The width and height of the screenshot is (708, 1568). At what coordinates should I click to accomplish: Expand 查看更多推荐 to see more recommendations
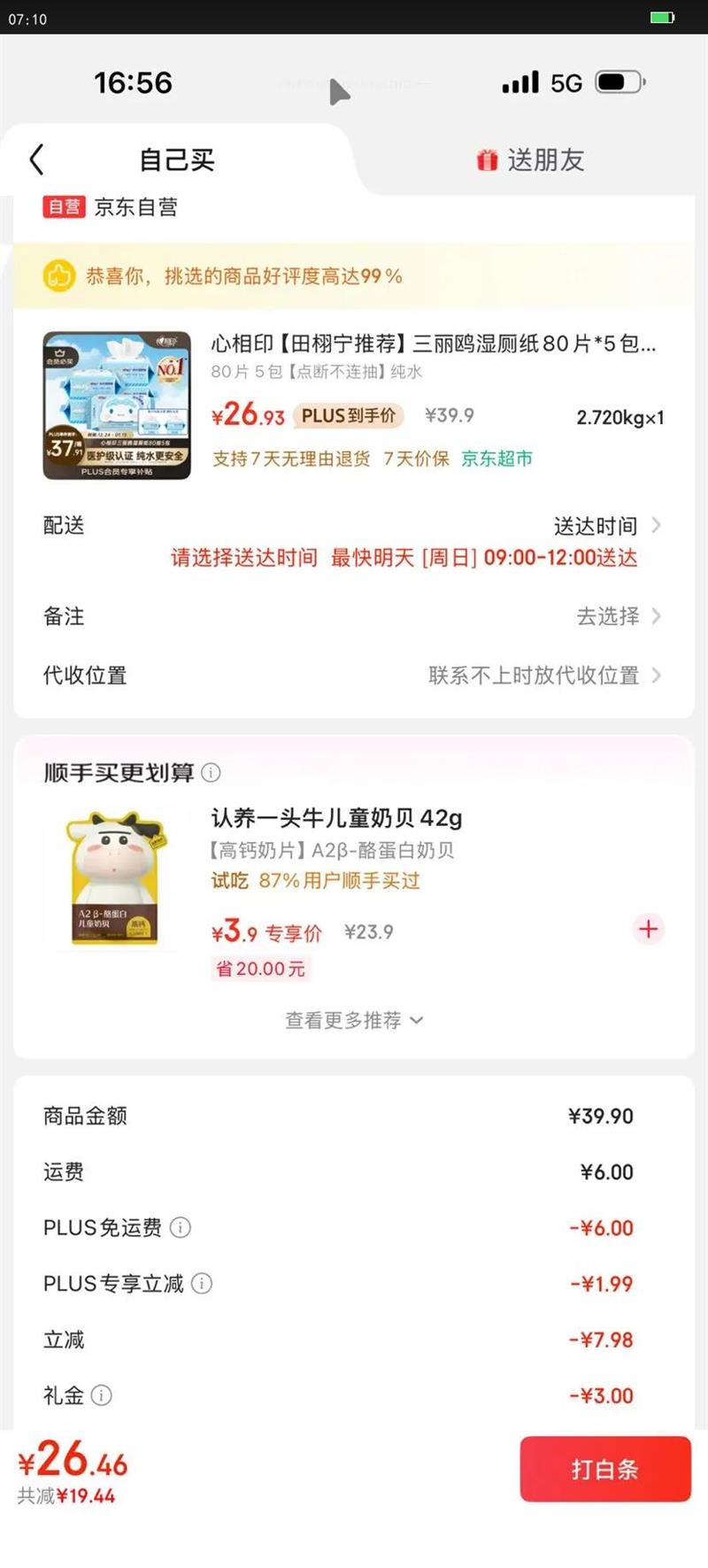354,1020
